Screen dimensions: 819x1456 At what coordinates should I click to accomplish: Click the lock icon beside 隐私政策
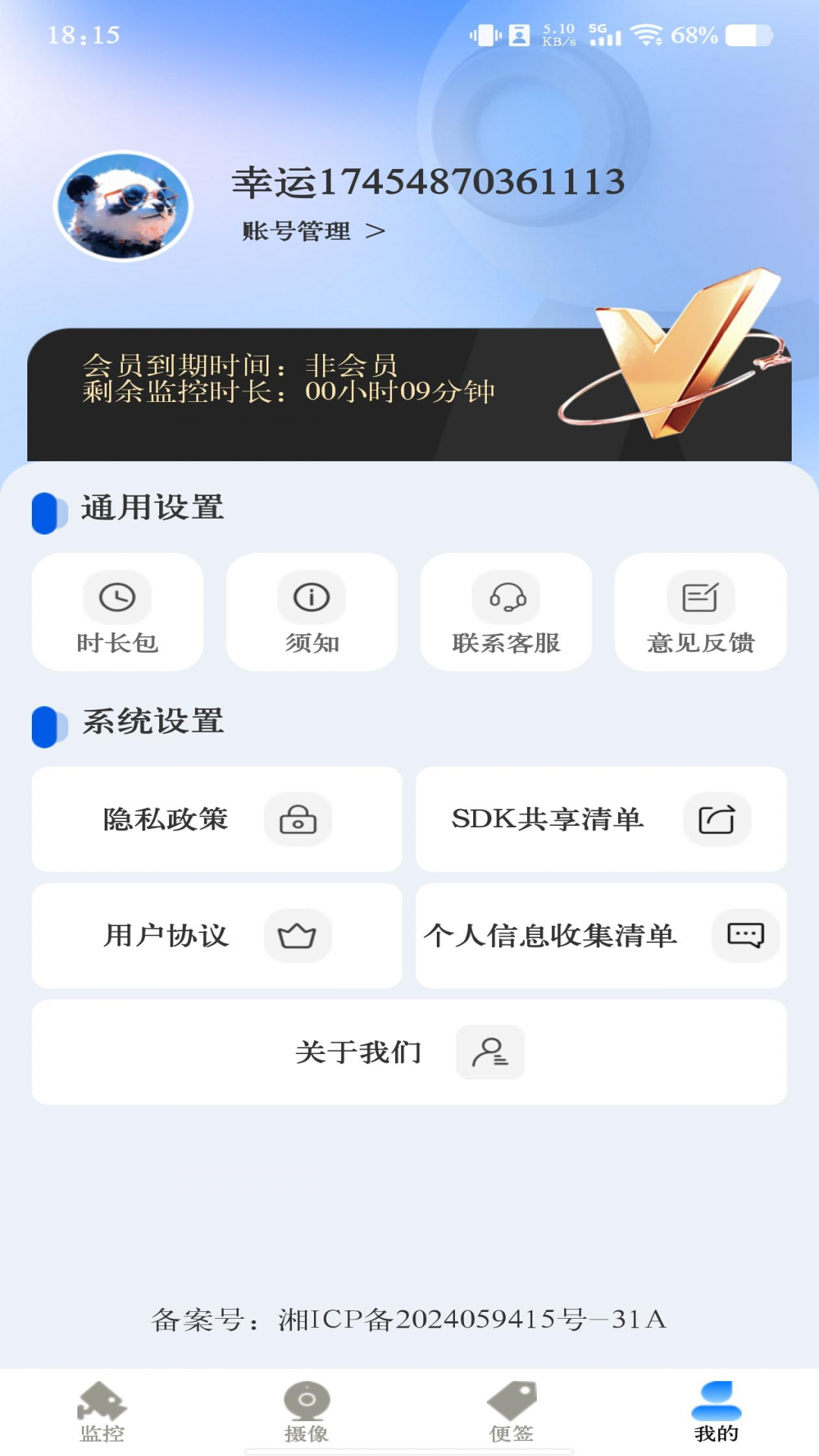coord(297,820)
